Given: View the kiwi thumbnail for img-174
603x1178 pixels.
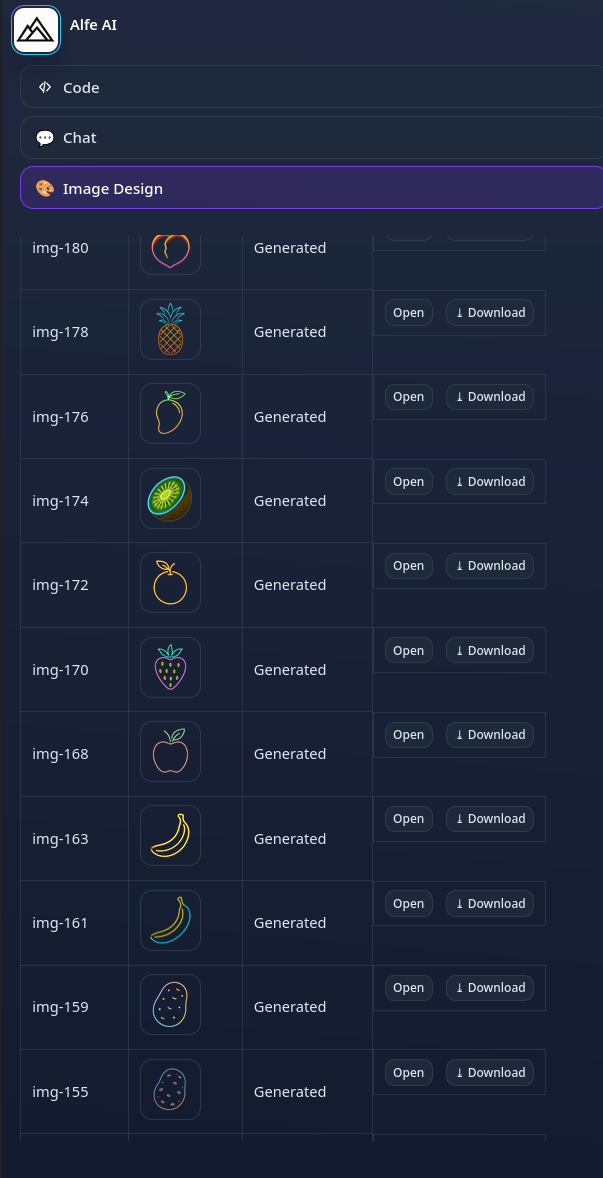Looking at the screenshot, I should tap(171, 499).
